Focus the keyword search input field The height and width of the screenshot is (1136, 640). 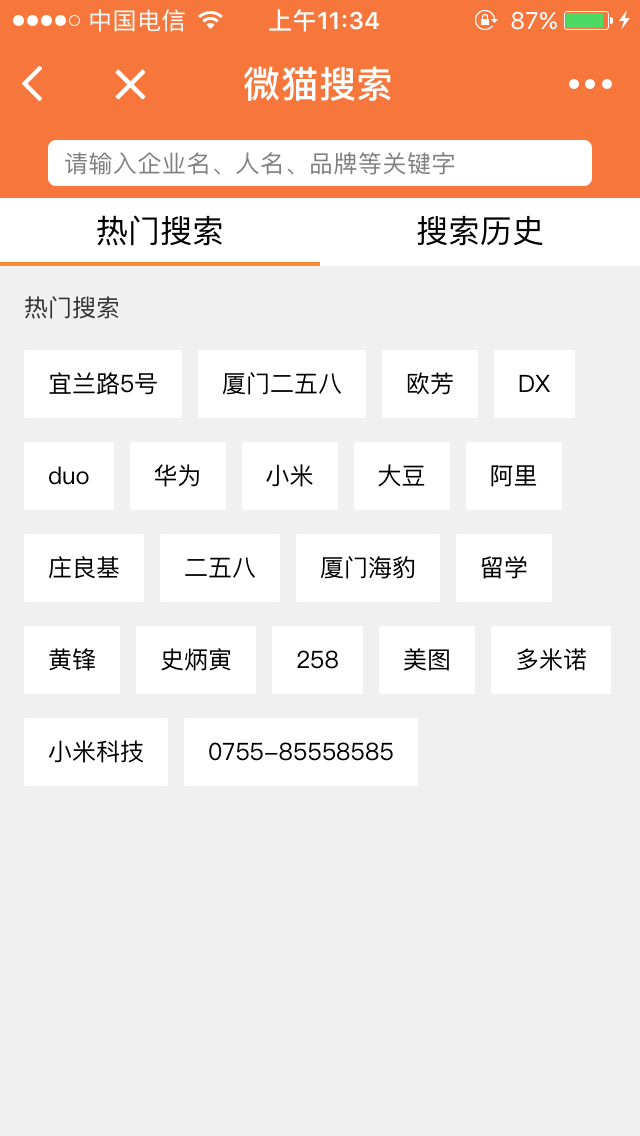click(320, 163)
